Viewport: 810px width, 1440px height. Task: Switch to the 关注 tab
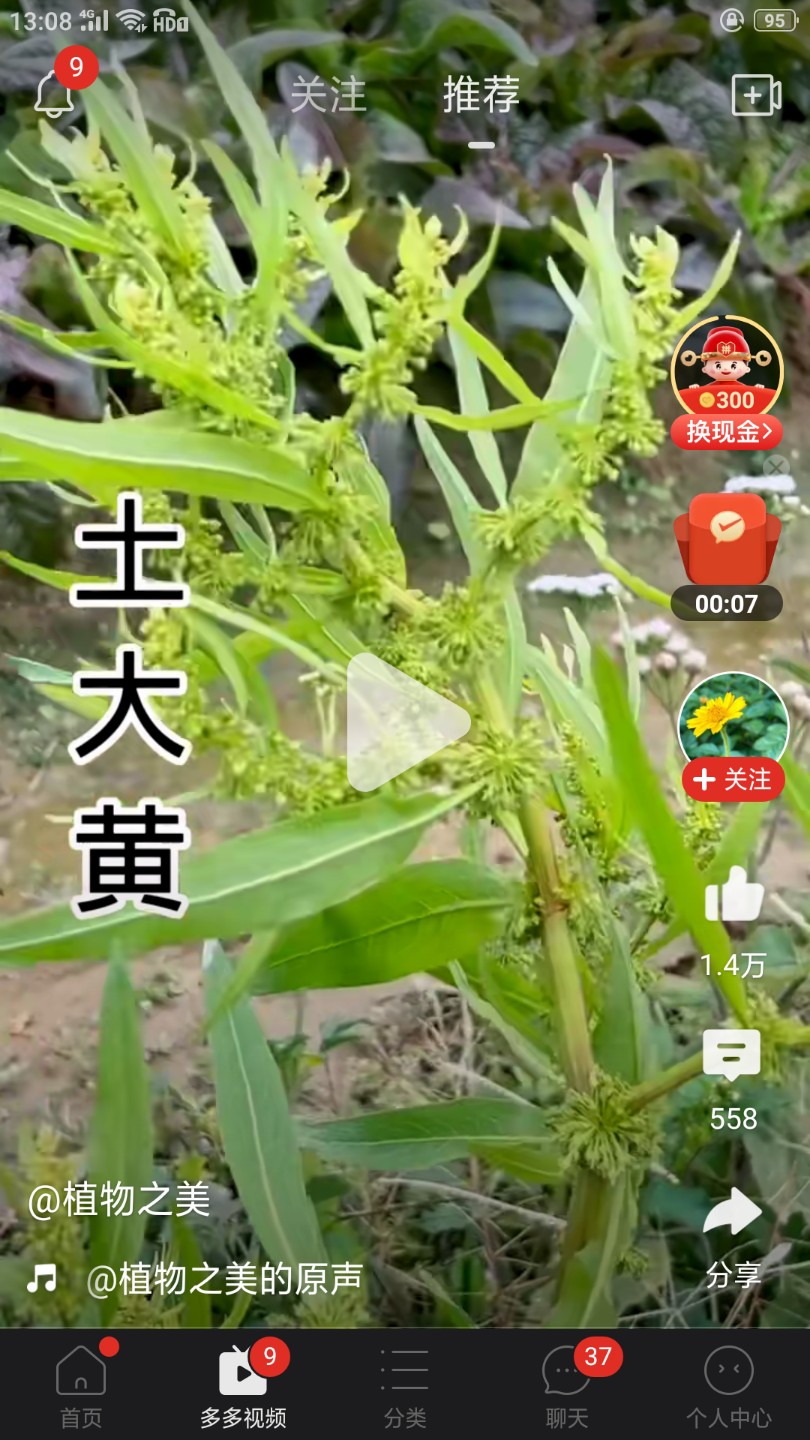pyautogui.click(x=328, y=95)
